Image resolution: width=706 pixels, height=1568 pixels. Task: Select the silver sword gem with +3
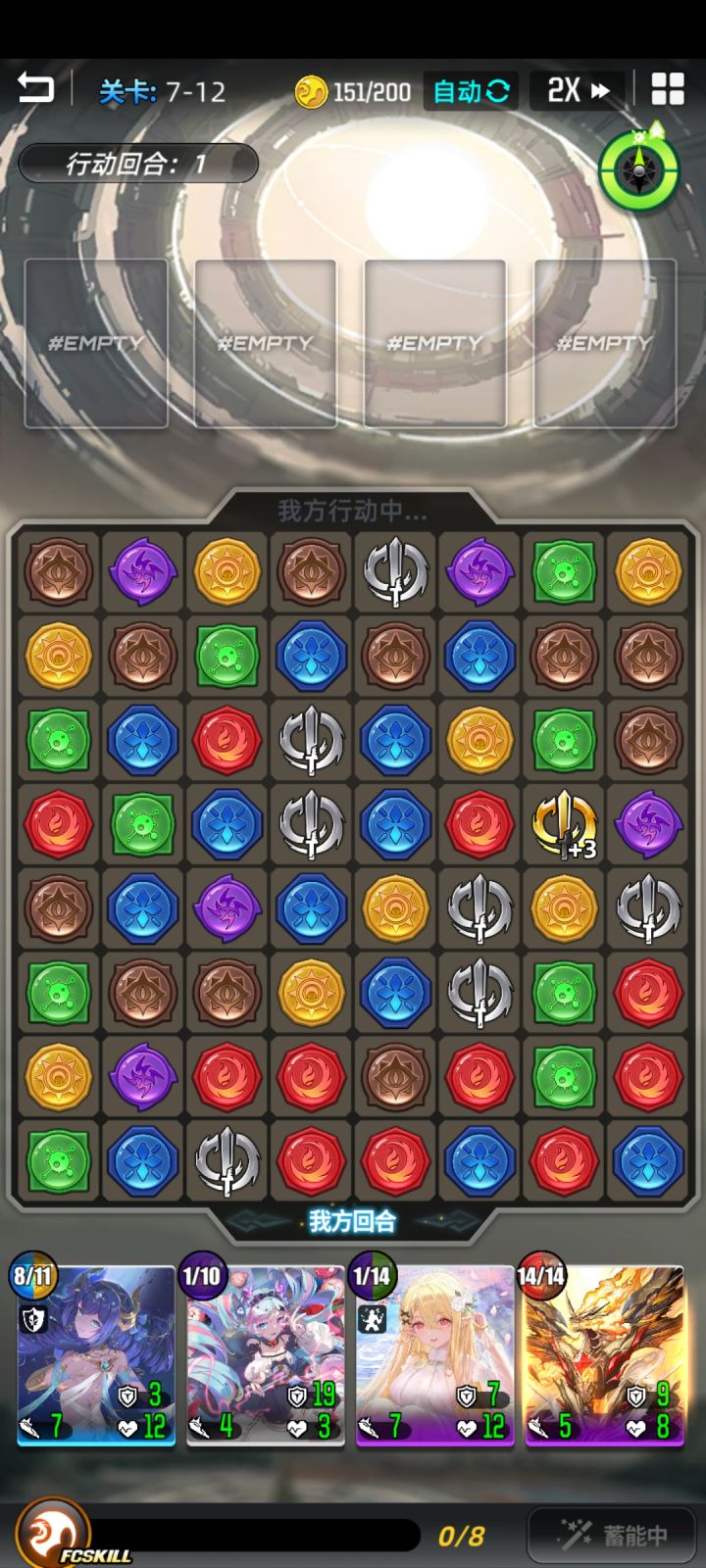[x=564, y=826]
